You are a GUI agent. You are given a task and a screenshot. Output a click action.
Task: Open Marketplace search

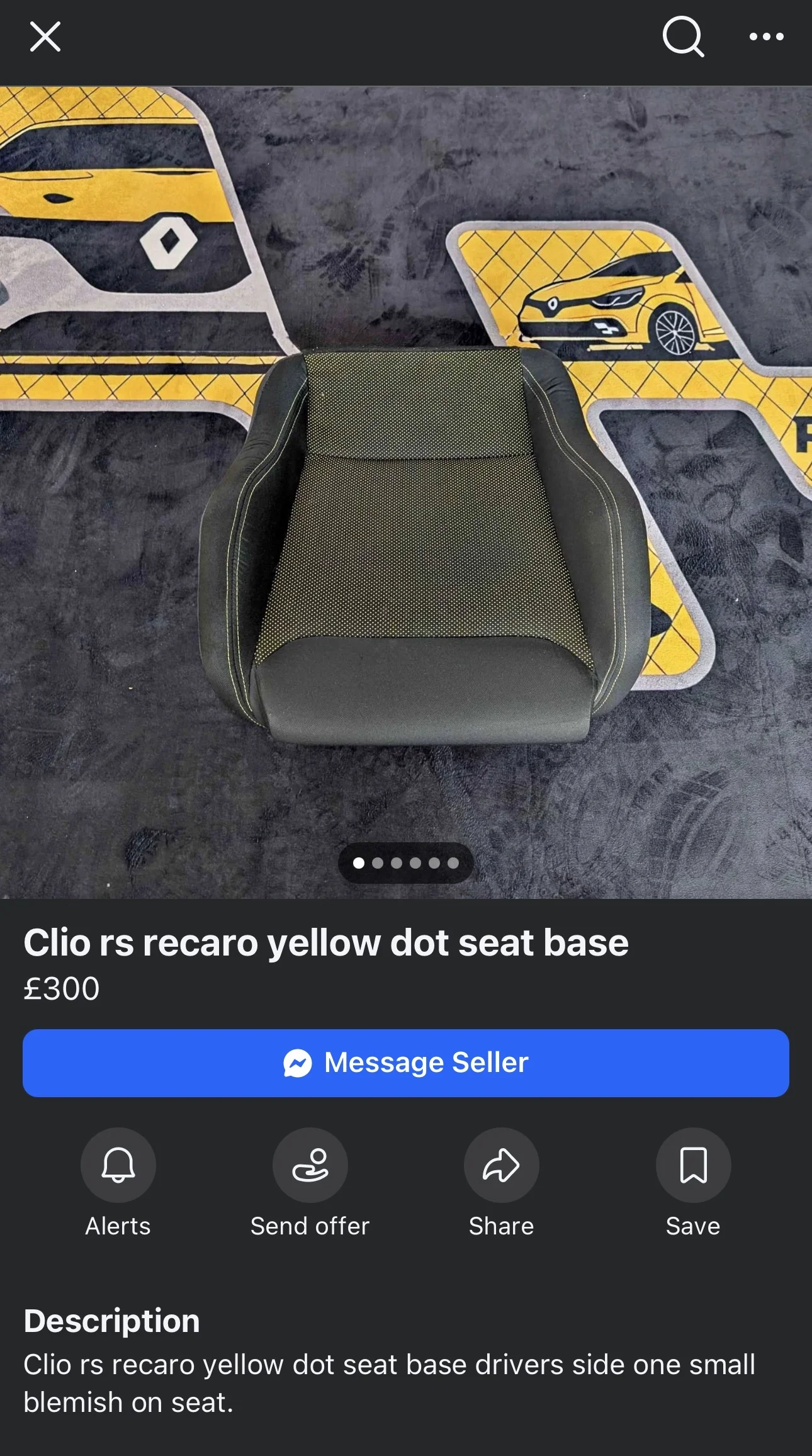pos(684,37)
